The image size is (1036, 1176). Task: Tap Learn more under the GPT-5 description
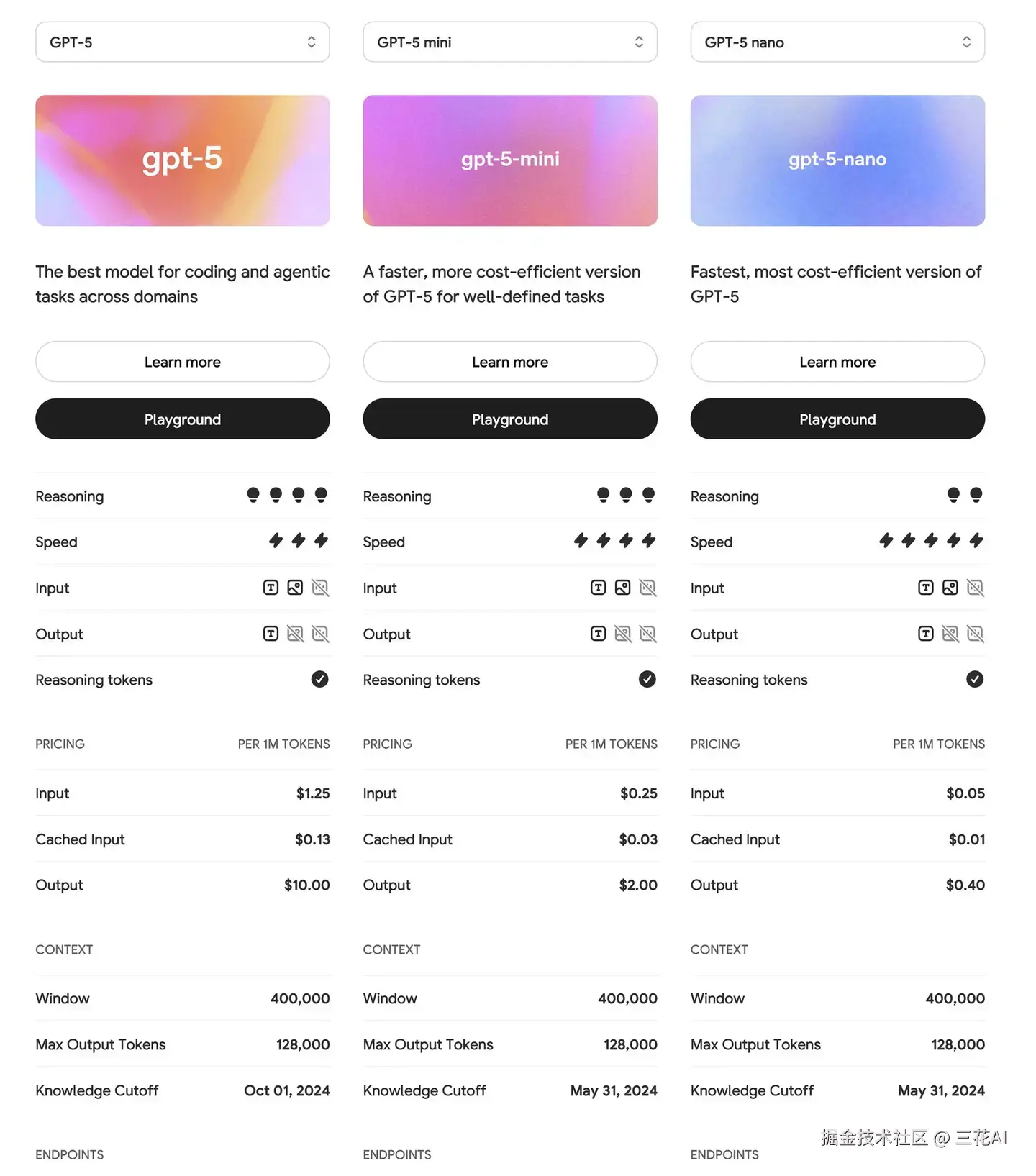[182, 362]
